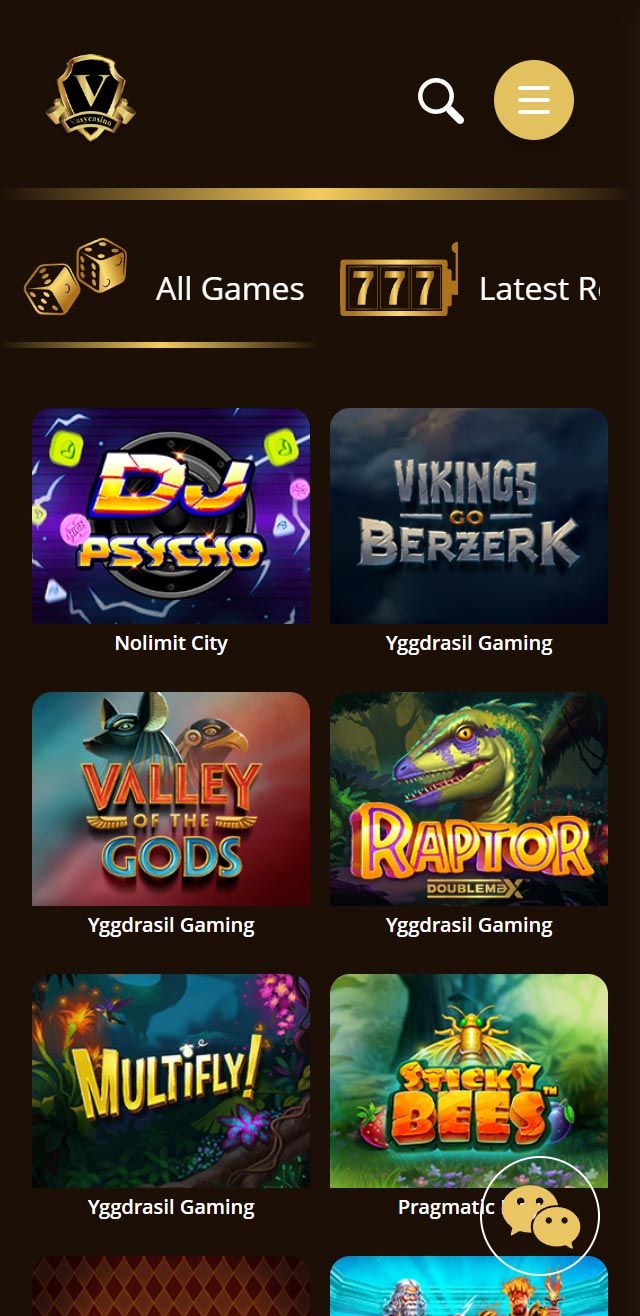Open Valley of the Gods game
This screenshot has width=640, height=1316.
point(171,799)
